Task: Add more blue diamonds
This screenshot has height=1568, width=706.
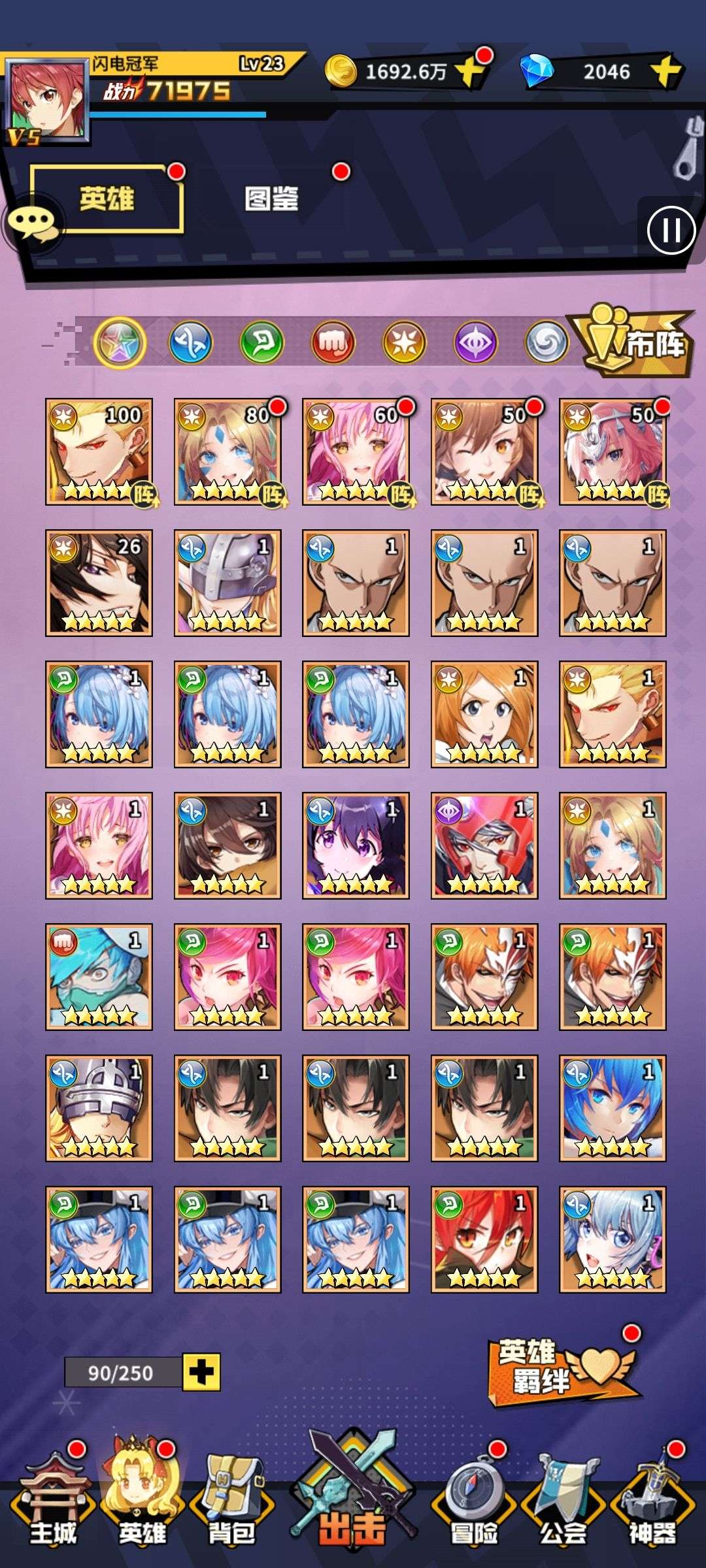Action: tap(667, 71)
